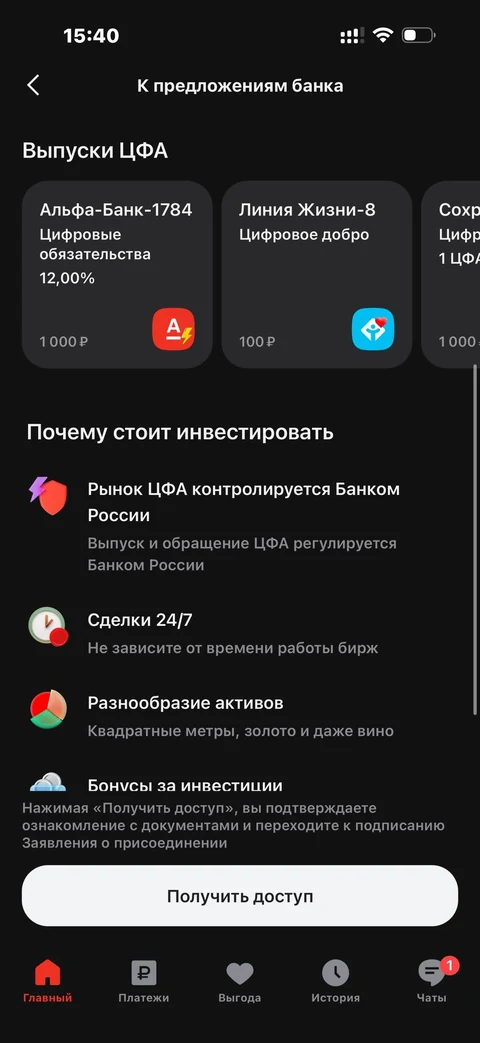Open the Выгода tab
480x1043 pixels.
[x=239, y=982]
